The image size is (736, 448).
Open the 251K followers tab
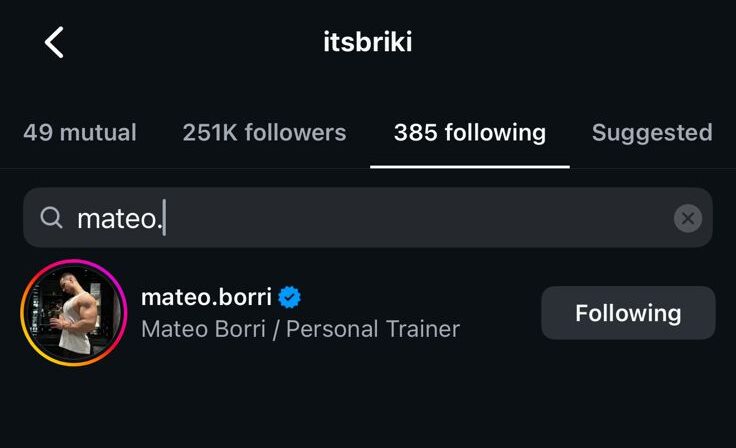pos(264,132)
